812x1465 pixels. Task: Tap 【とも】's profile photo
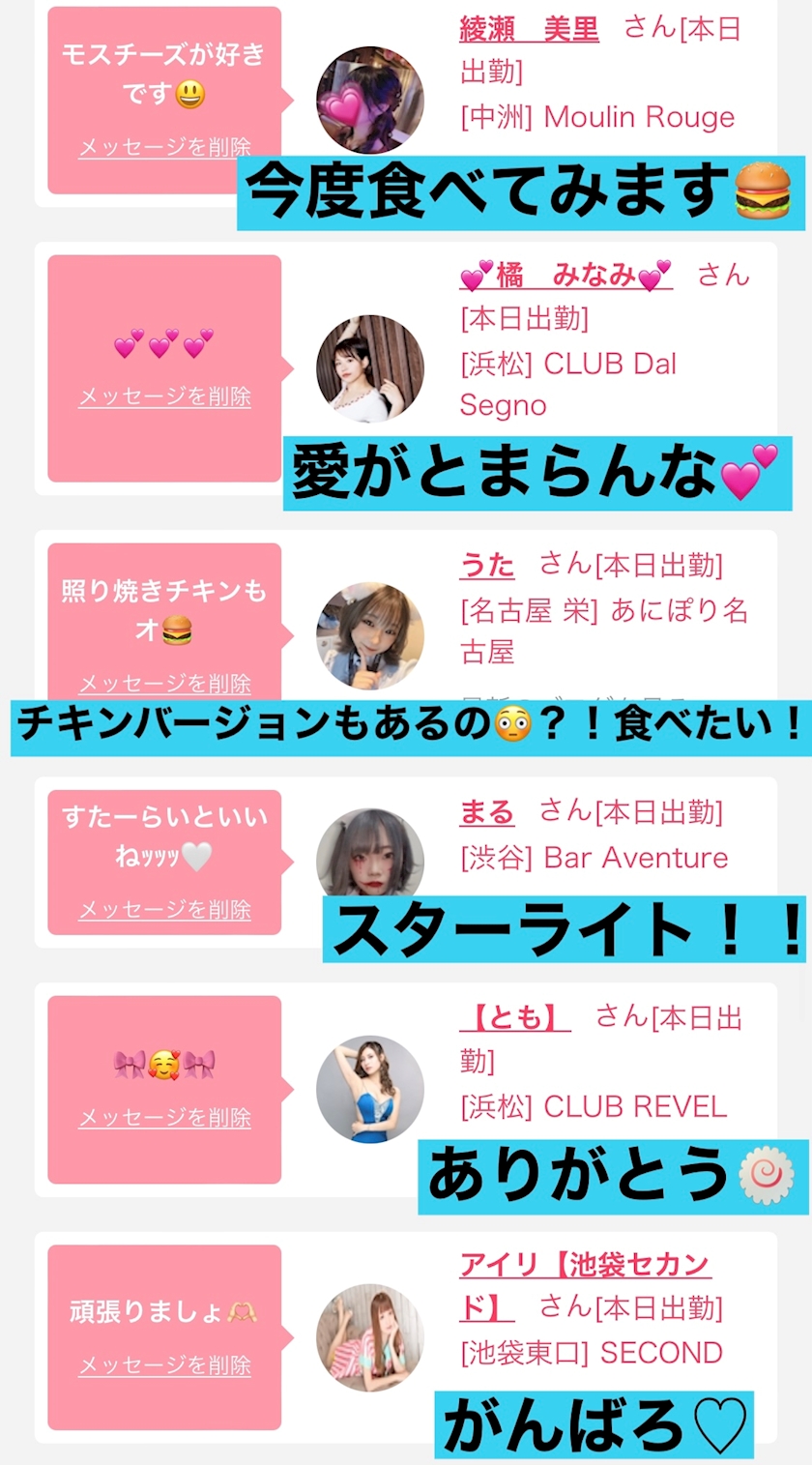tap(370, 1089)
